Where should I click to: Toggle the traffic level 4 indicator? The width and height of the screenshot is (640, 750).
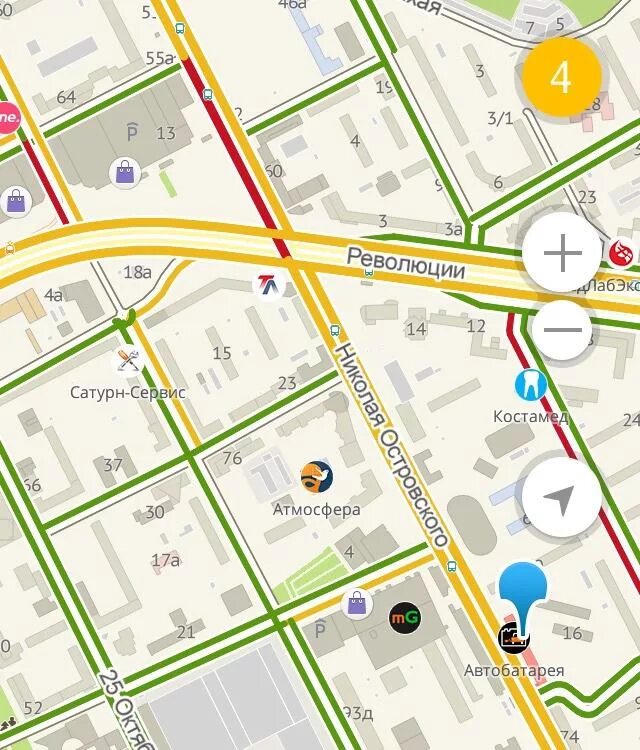[x=561, y=77]
